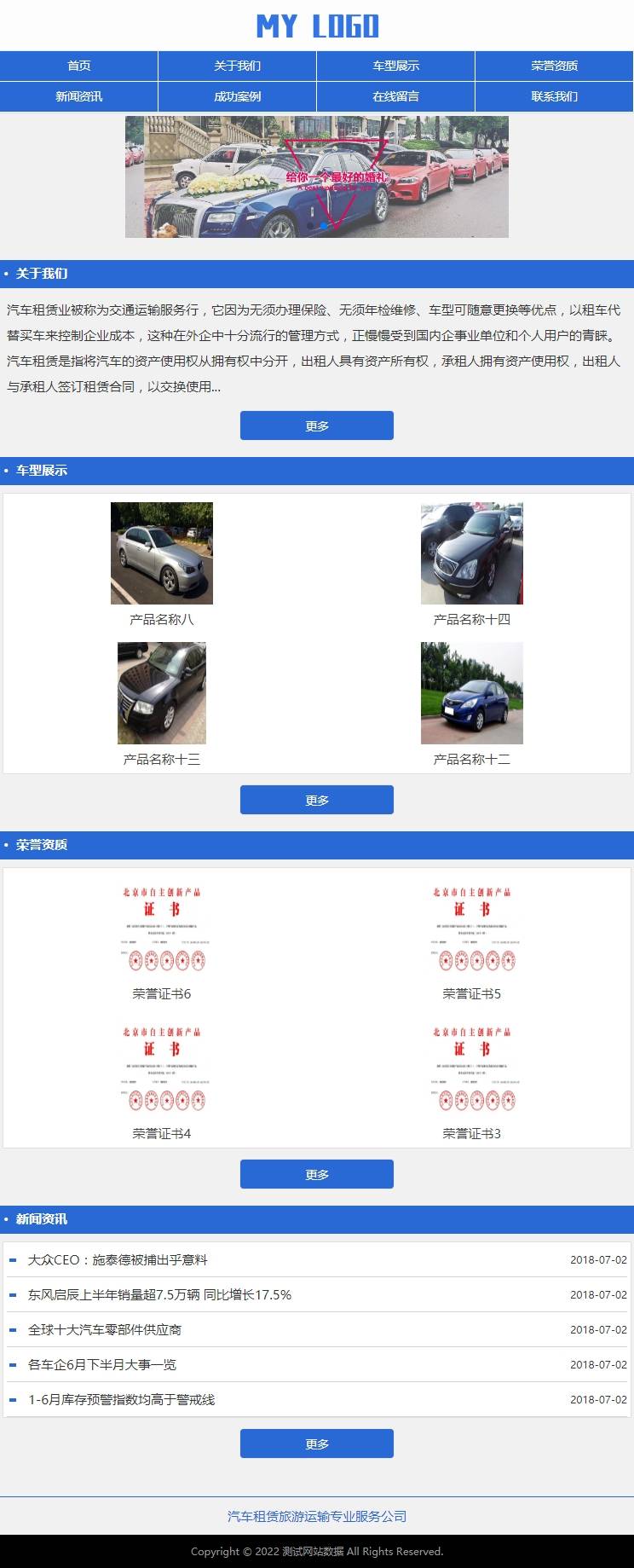
Task: Switch to the 成功案例 navigation tab
Action: pos(238,96)
